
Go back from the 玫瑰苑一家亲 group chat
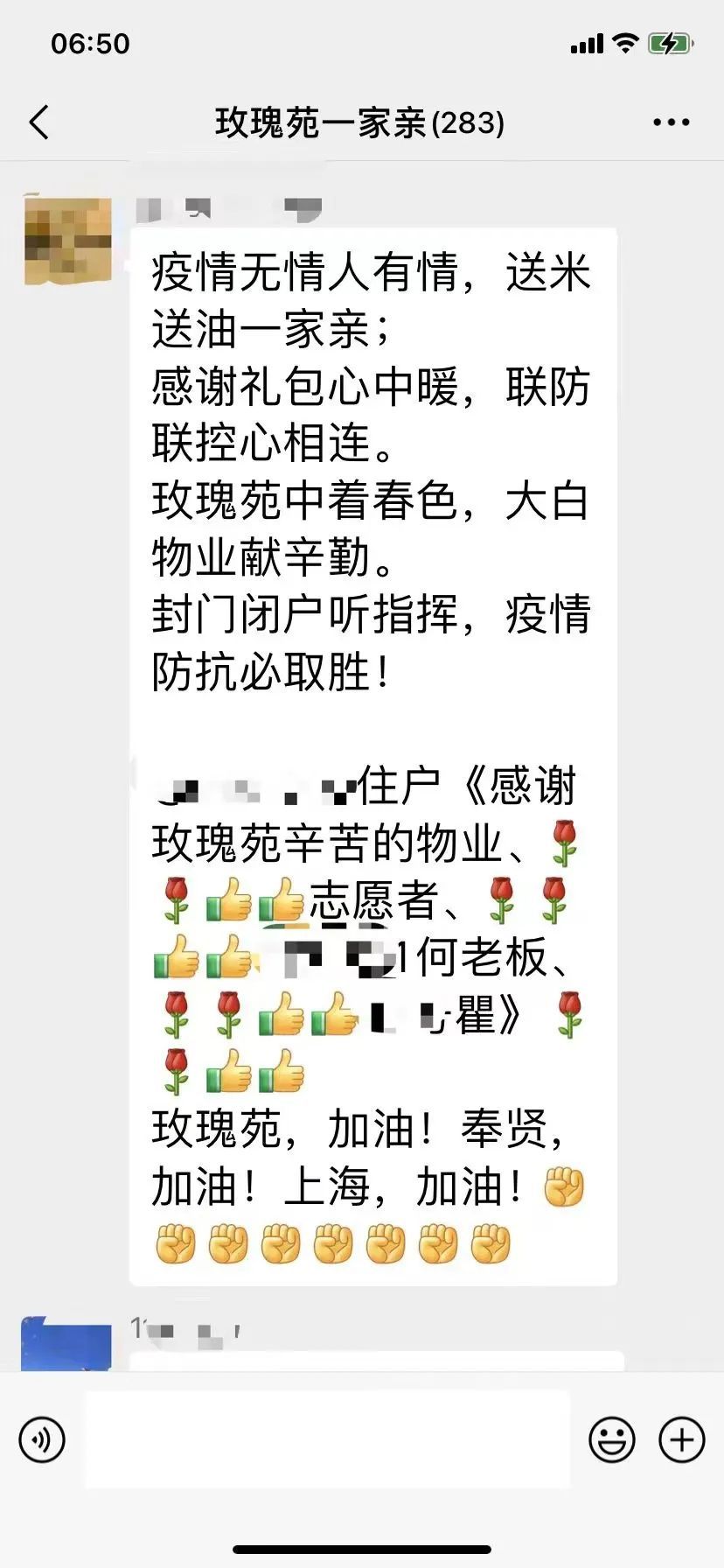(39, 122)
